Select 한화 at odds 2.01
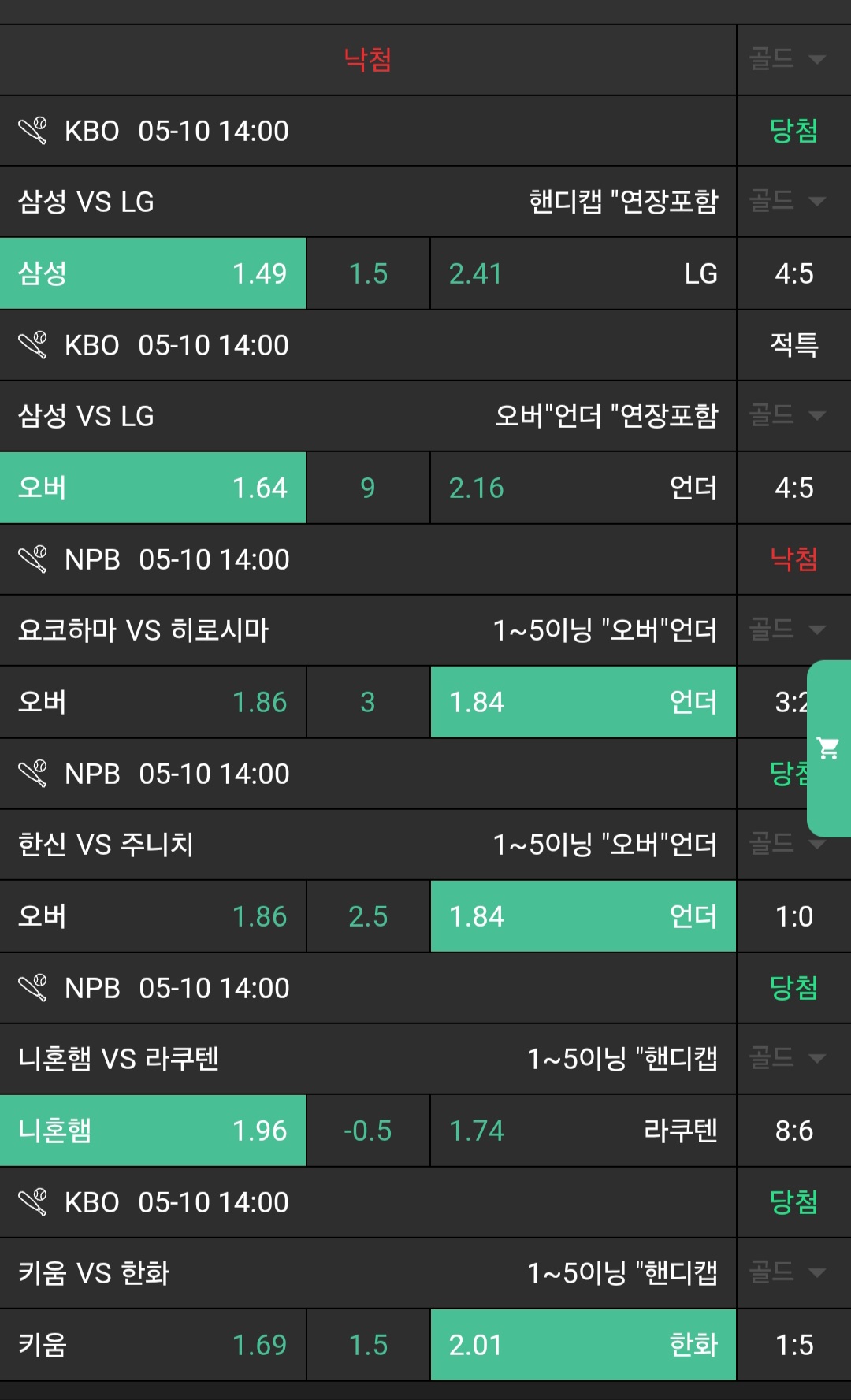 click(x=583, y=1345)
